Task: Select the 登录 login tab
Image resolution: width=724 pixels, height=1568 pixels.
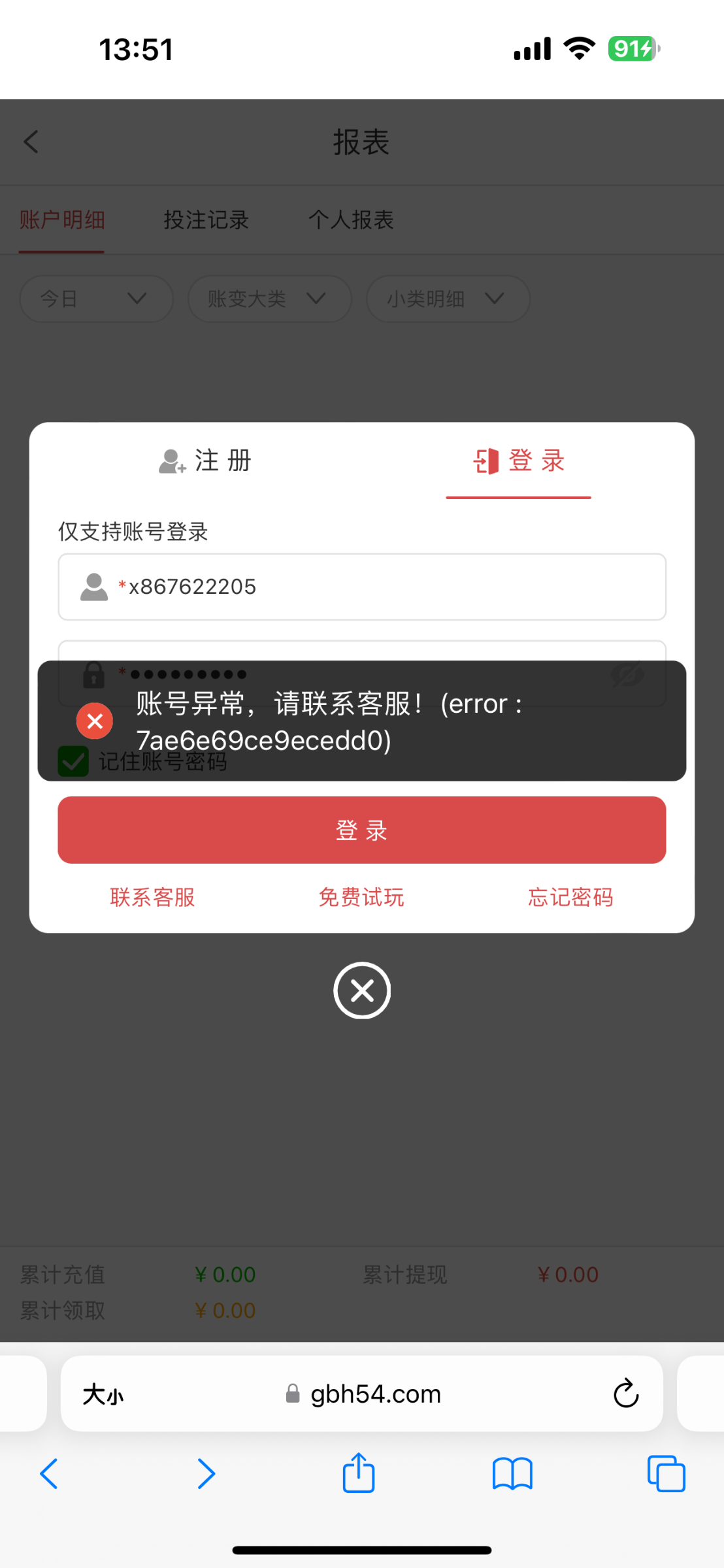Action: click(519, 461)
